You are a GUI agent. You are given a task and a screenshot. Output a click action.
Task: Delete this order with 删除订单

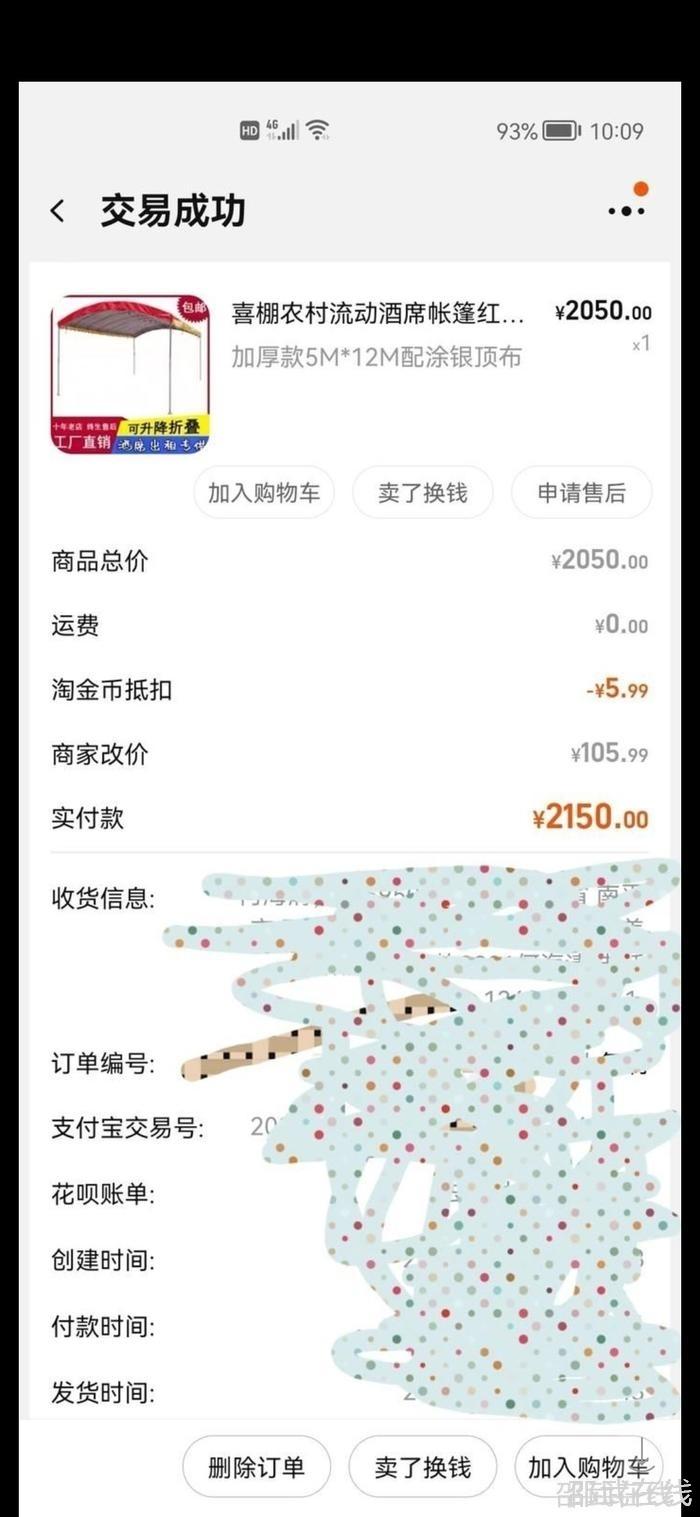point(256,1467)
